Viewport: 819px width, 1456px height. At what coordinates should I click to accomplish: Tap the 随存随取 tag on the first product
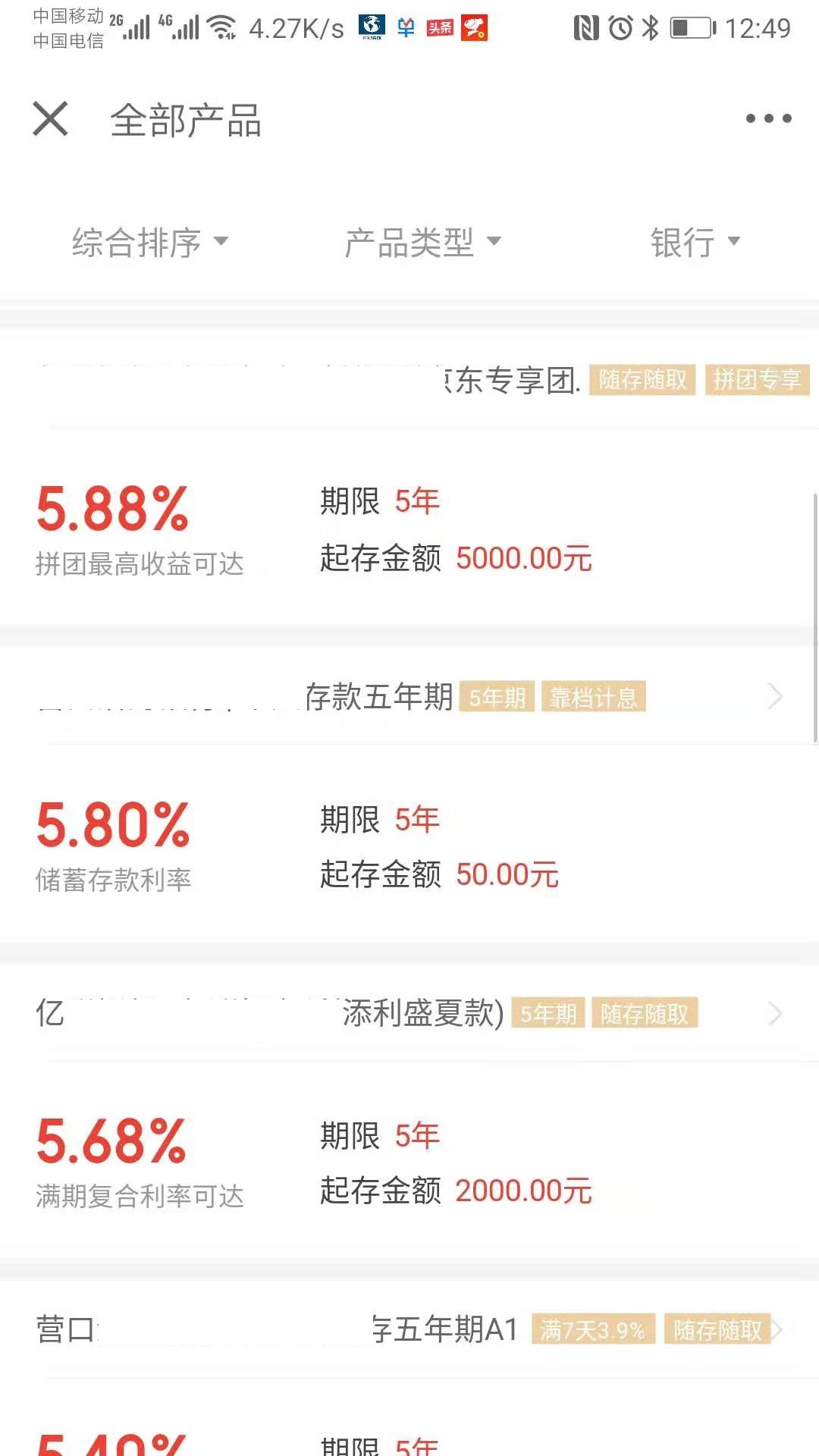642,381
